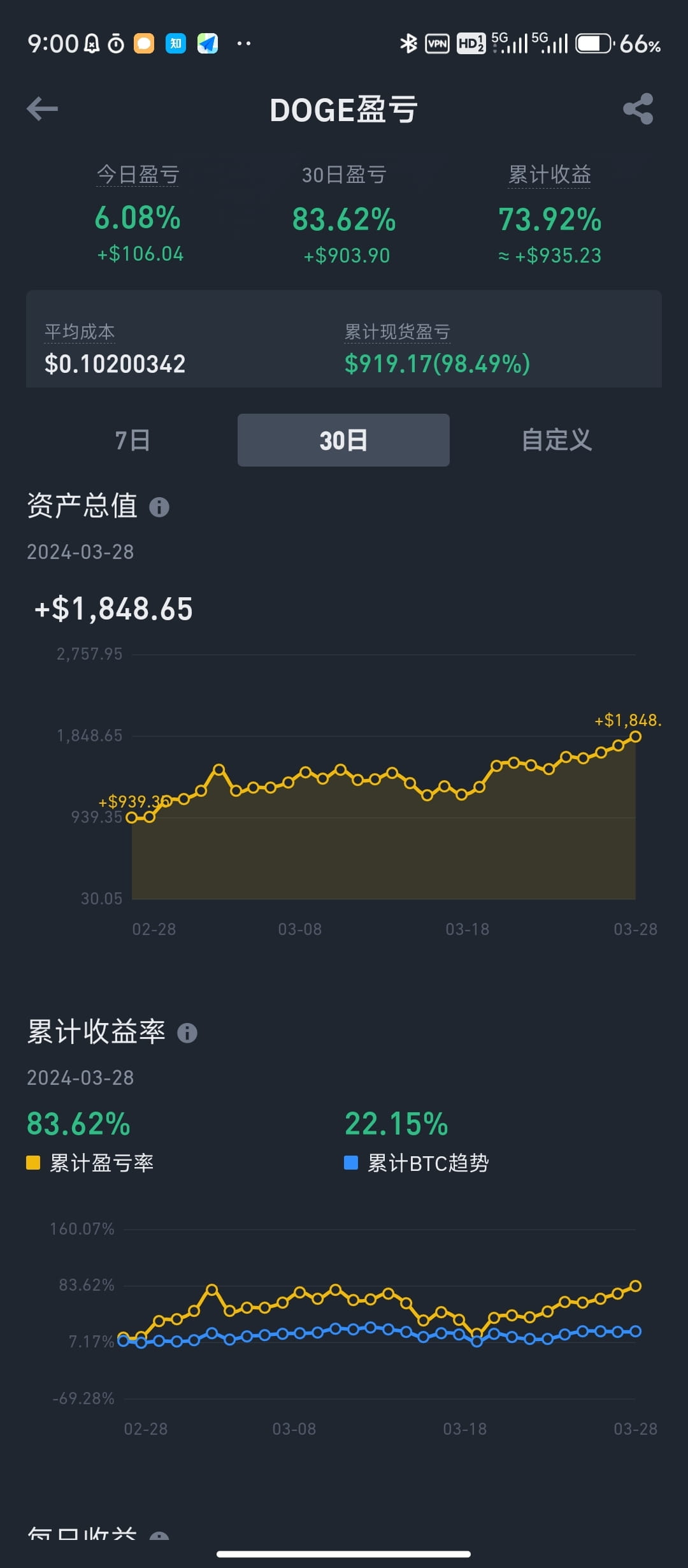Open the 今日盈亏 details header
Viewport: 688px width, 1568px height.
point(138,174)
